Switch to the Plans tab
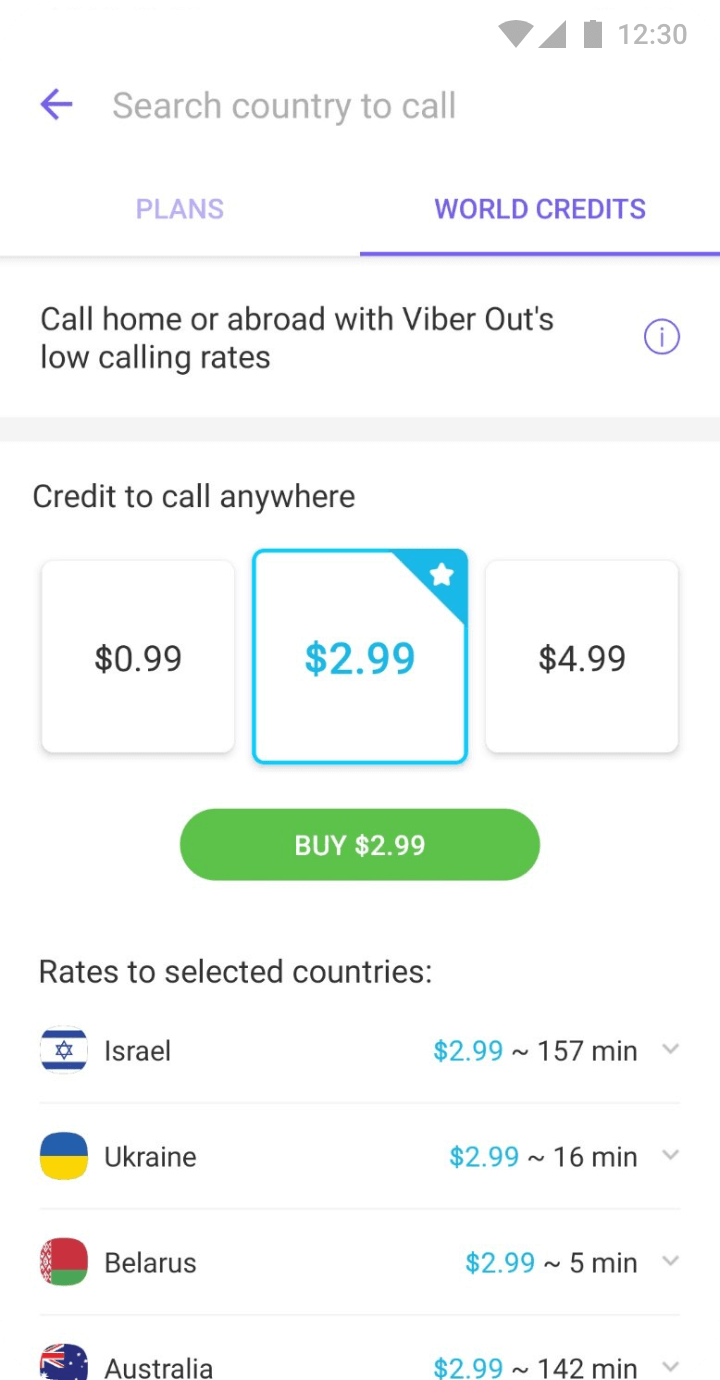Viewport: 720px width, 1380px height. click(180, 209)
